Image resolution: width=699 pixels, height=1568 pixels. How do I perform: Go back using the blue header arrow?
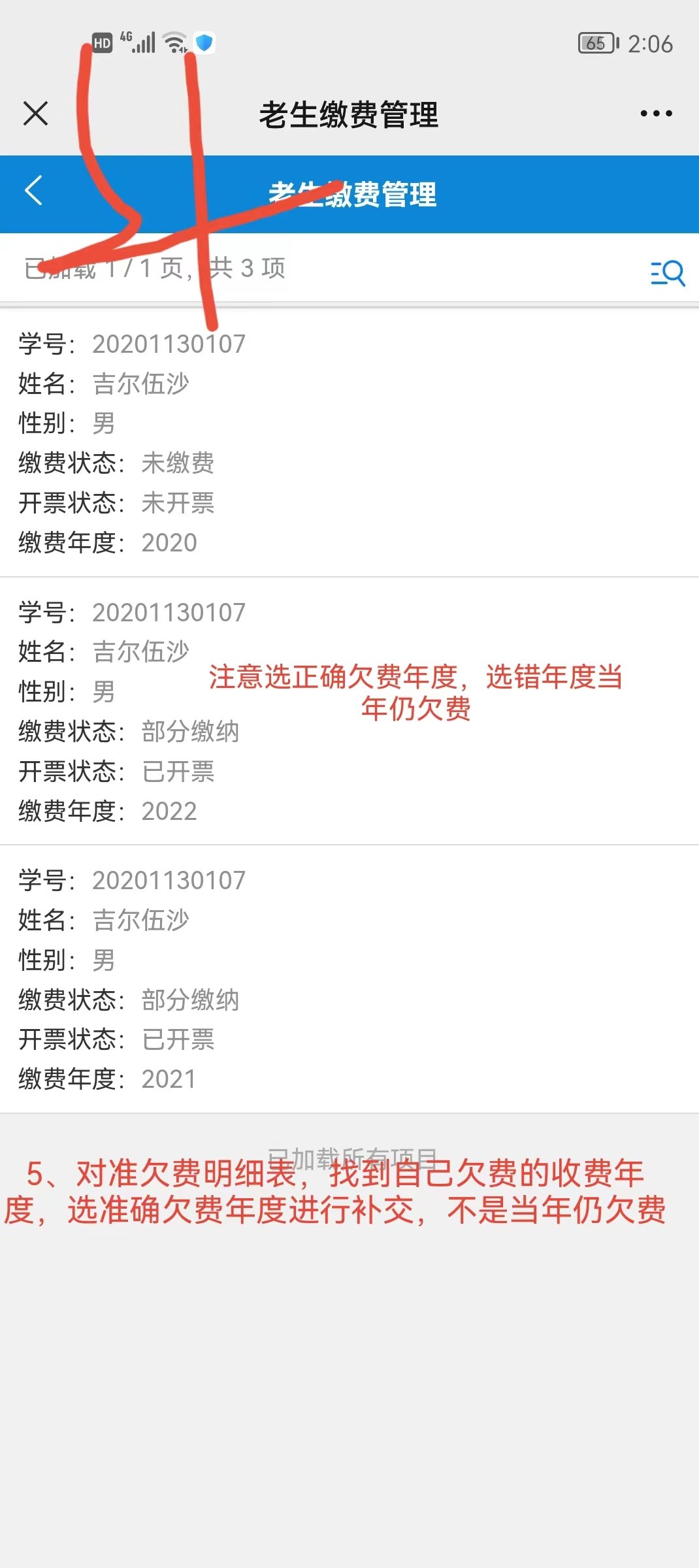34,191
